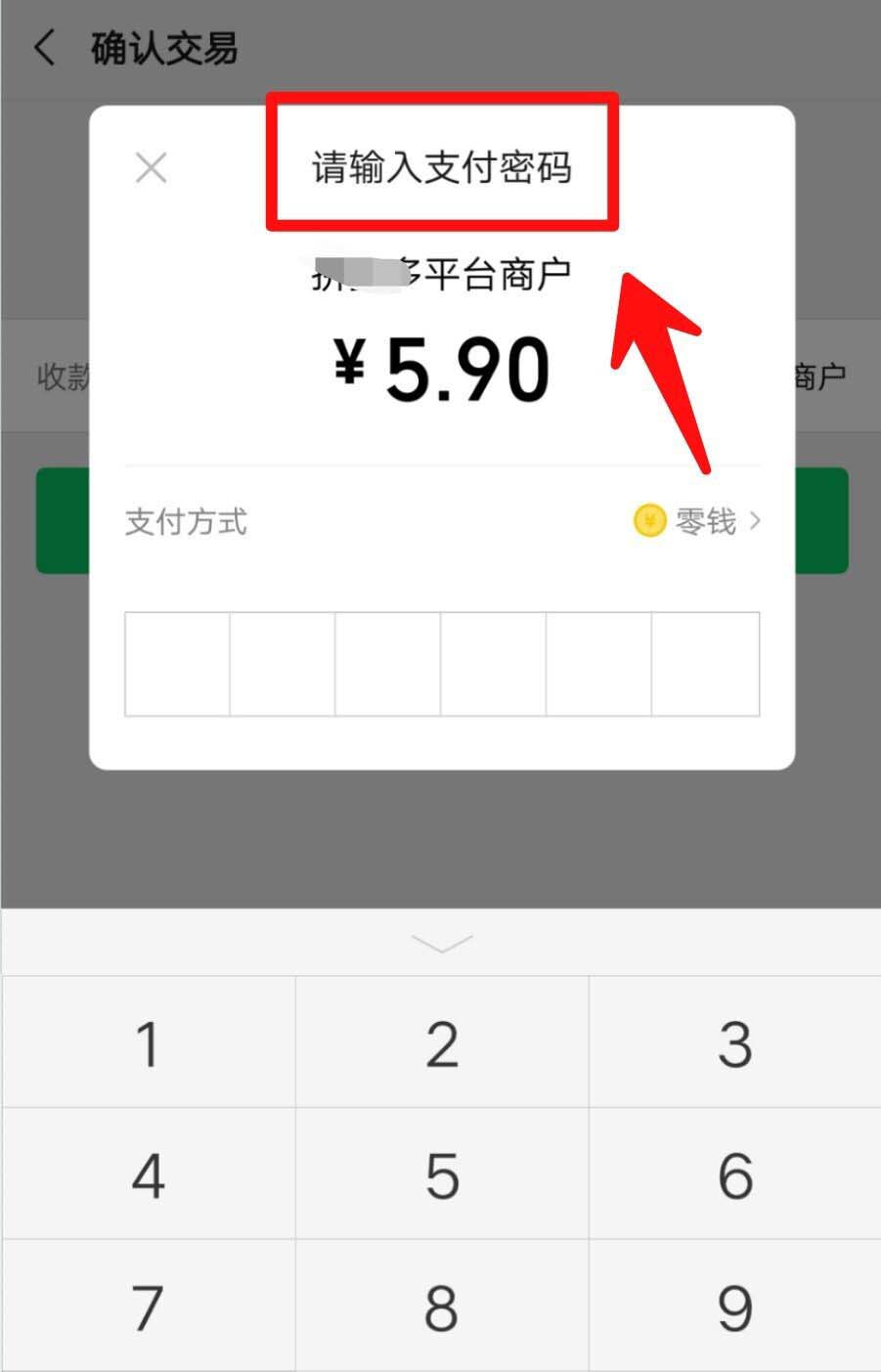Enter digit 3 on the keypad
The height and width of the screenshot is (1372, 881).
click(735, 1043)
